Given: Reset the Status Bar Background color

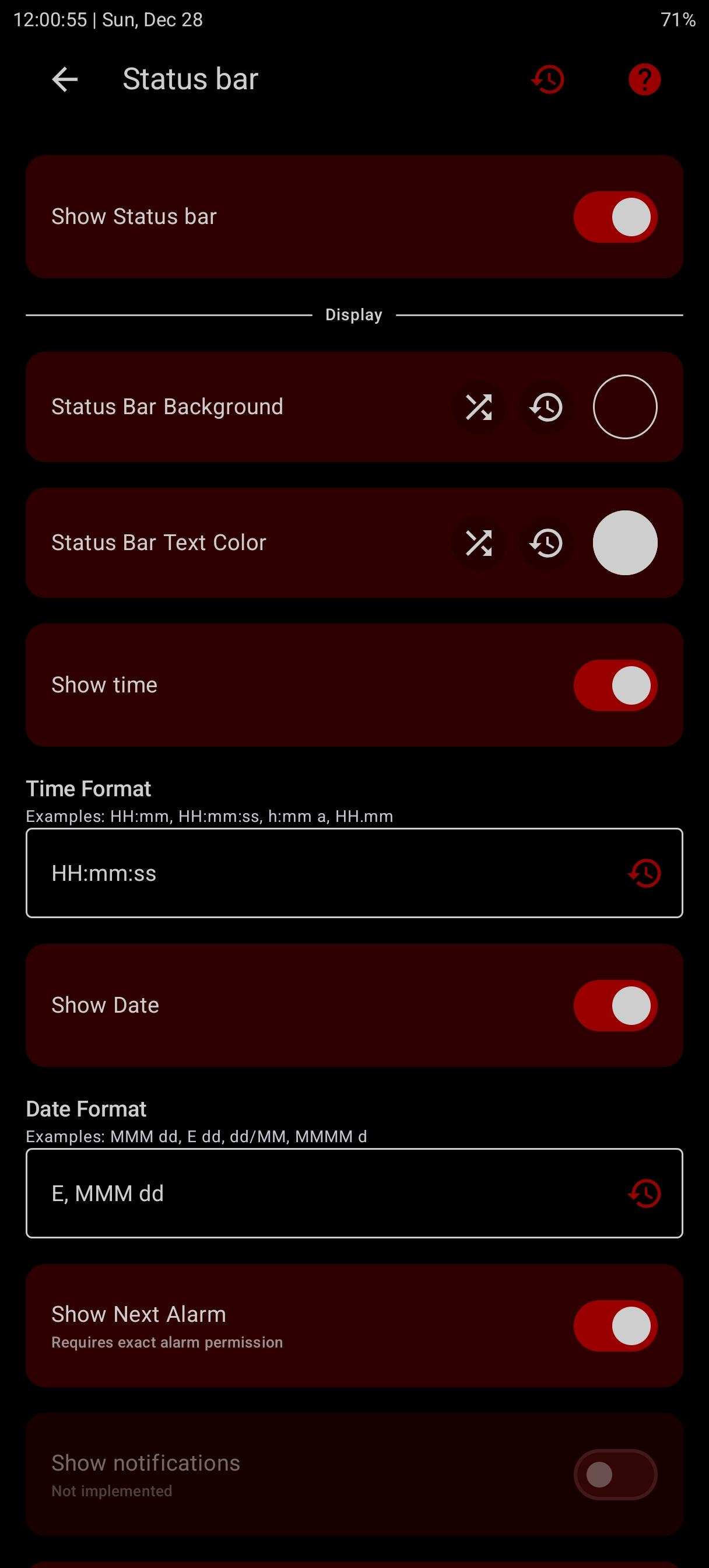Looking at the screenshot, I should (x=546, y=407).
